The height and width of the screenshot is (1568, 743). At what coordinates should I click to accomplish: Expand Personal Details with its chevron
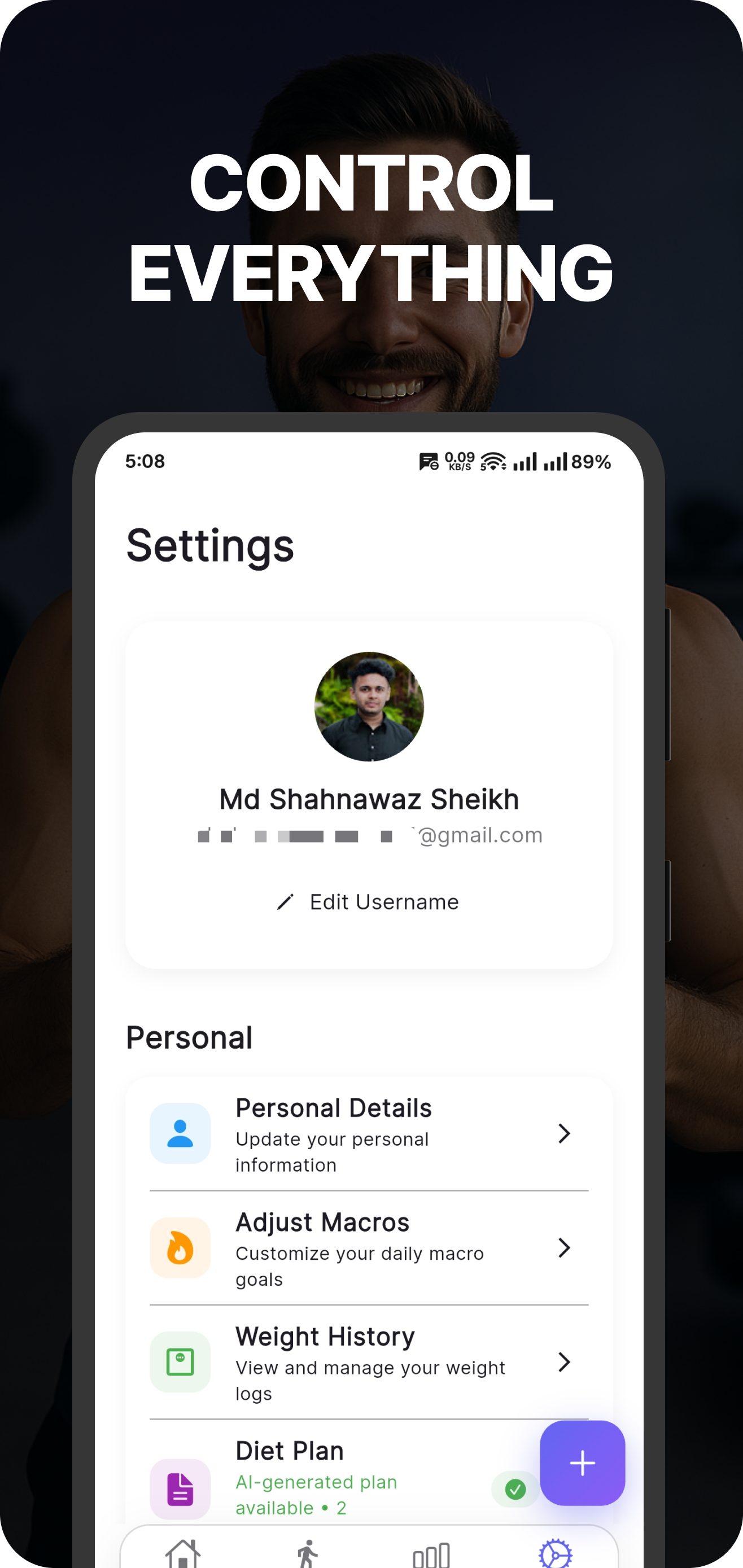(565, 1133)
